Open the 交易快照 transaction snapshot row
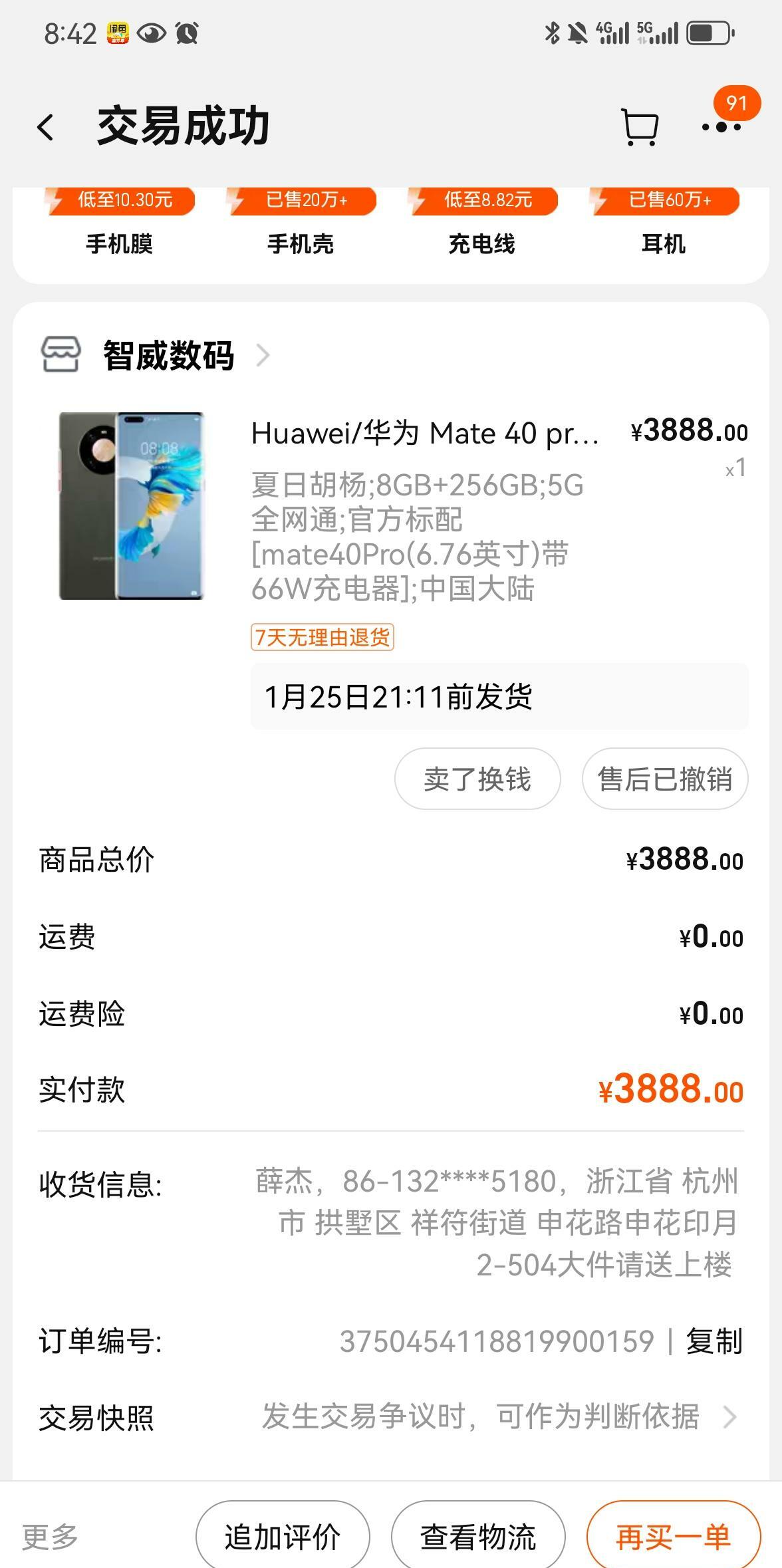The image size is (782, 1568). (391, 1417)
